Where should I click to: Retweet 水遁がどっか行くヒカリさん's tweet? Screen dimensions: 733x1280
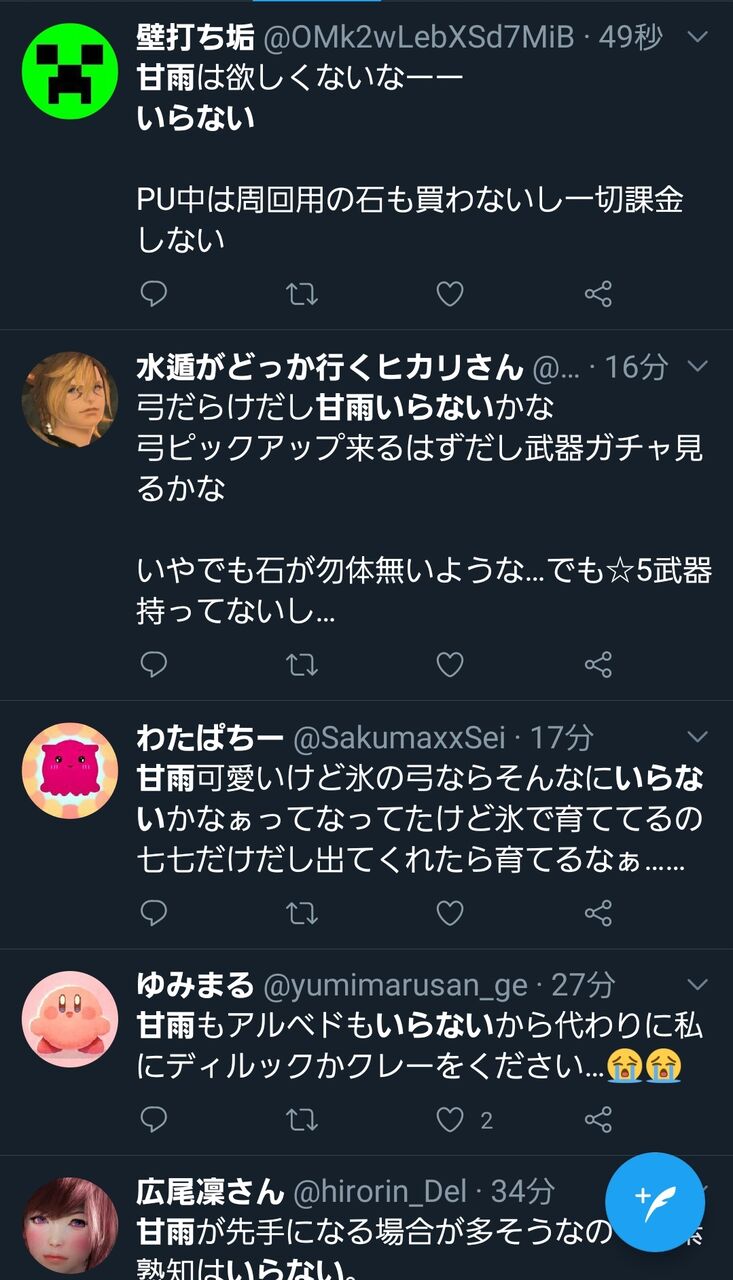pyautogui.click(x=302, y=664)
